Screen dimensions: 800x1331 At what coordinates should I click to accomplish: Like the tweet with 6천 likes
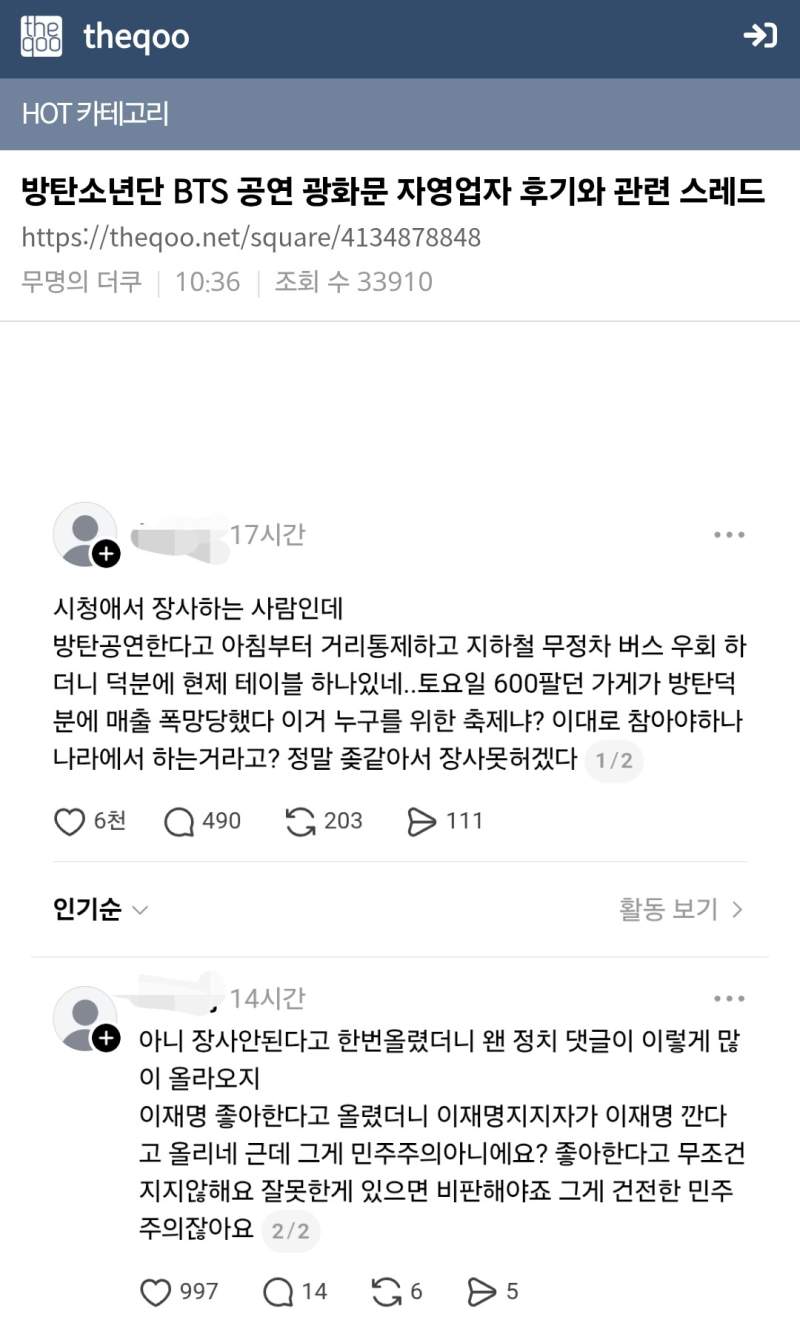pos(70,821)
